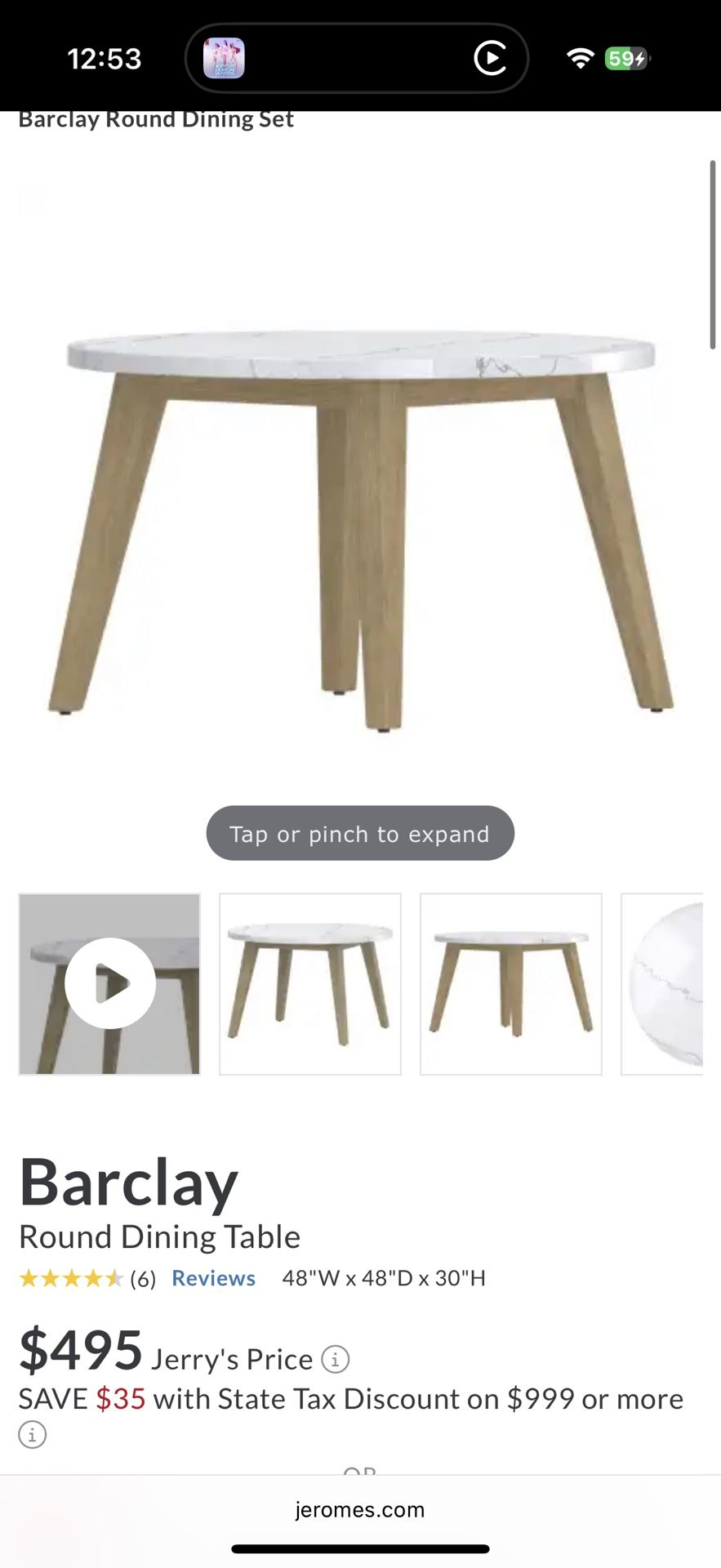Tap the info icon beside Jerry's Price

tap(335, 1358)
